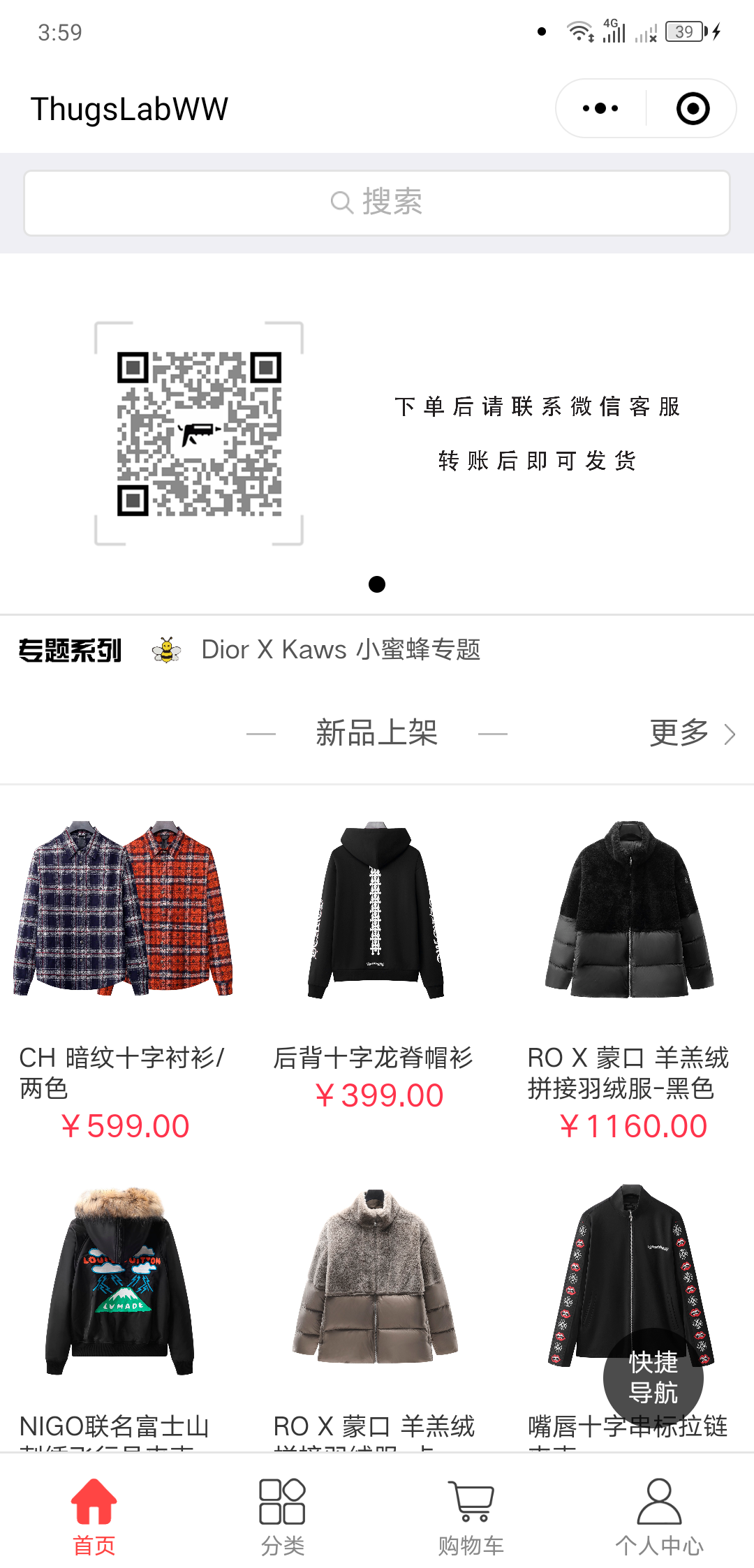Open Dior X Kaws 小蜜蜂专题 topic
The width and height of the screenshot is (754, 1568).
340,650
